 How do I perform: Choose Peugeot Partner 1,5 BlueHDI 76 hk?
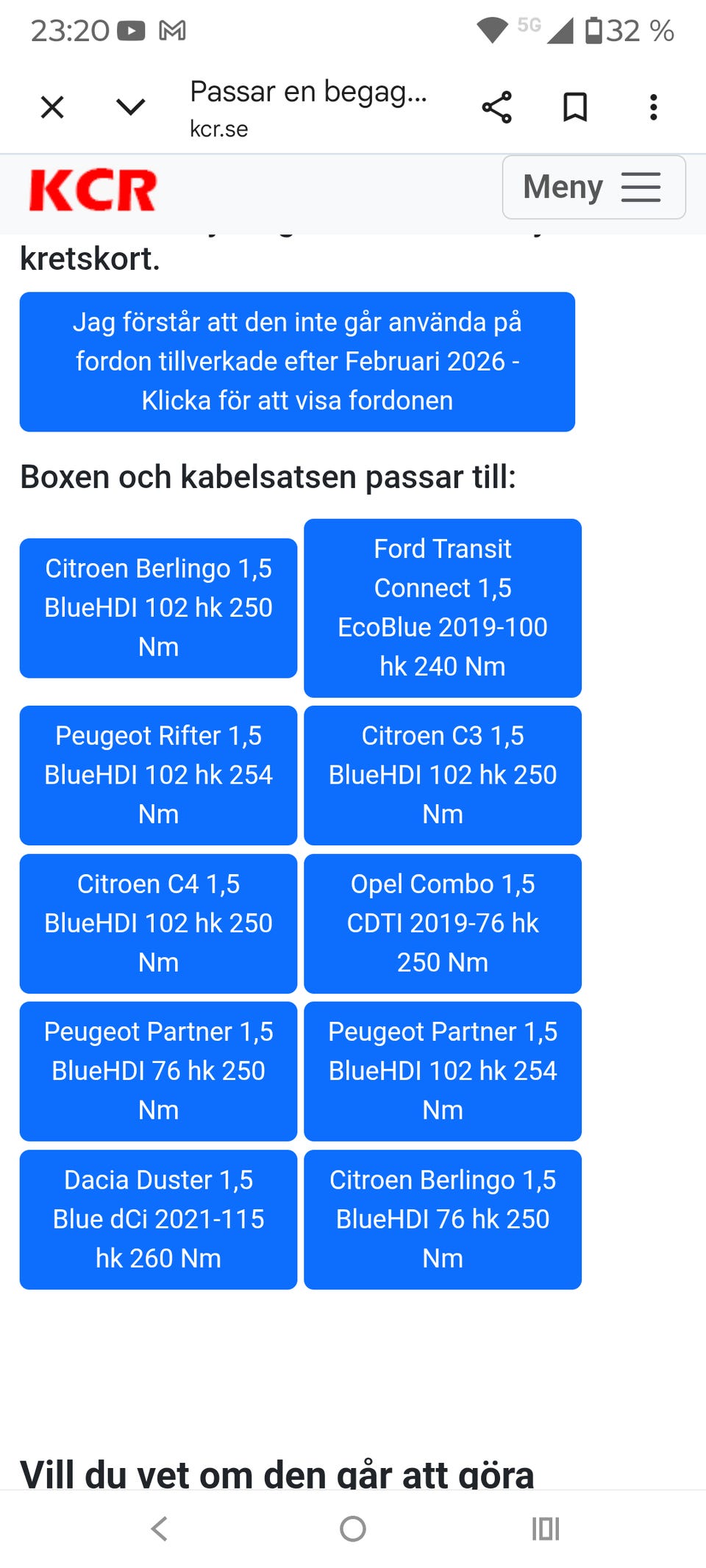coord(158,1071)
